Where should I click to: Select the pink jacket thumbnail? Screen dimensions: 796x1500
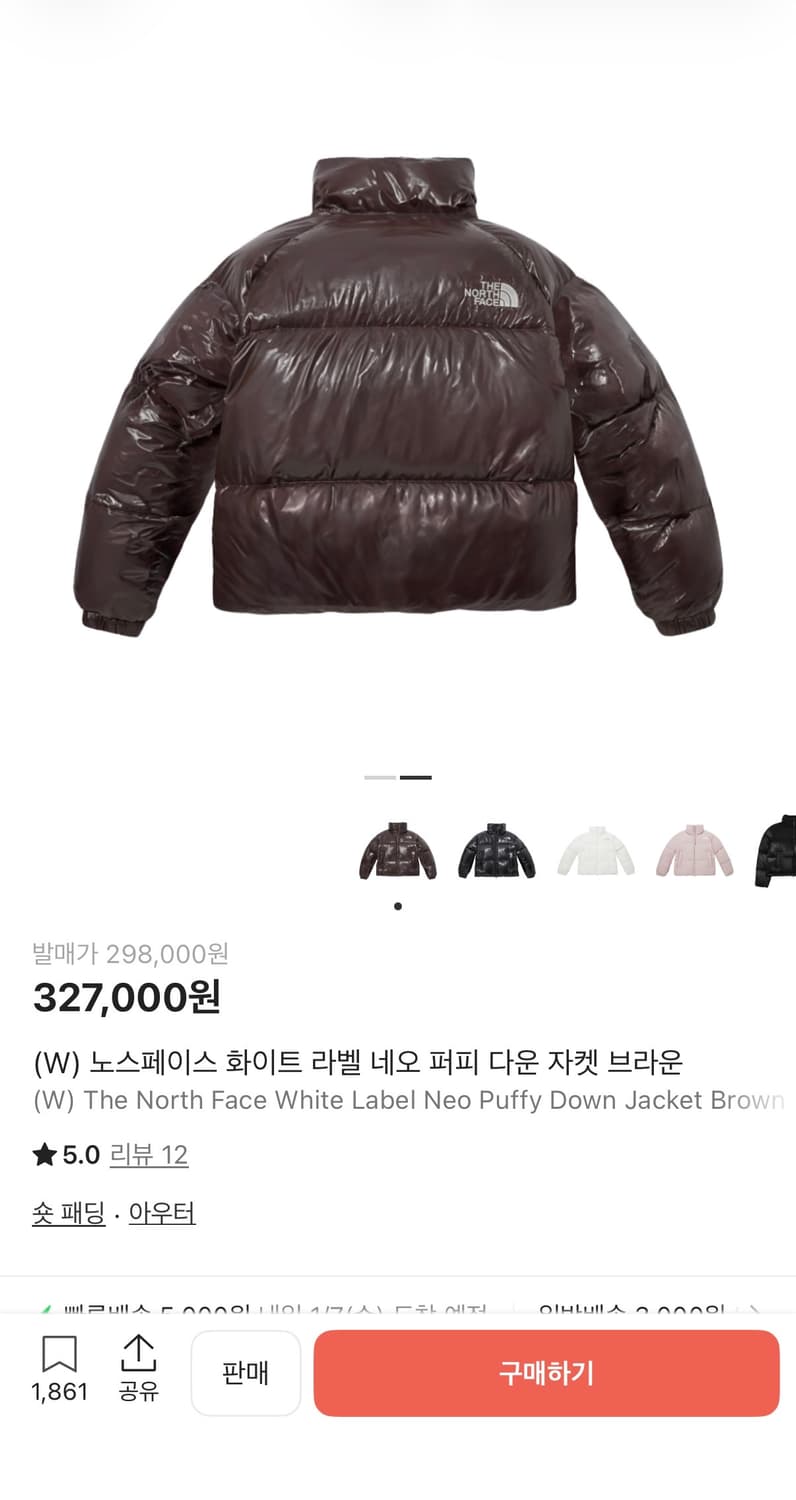point(694,850)
